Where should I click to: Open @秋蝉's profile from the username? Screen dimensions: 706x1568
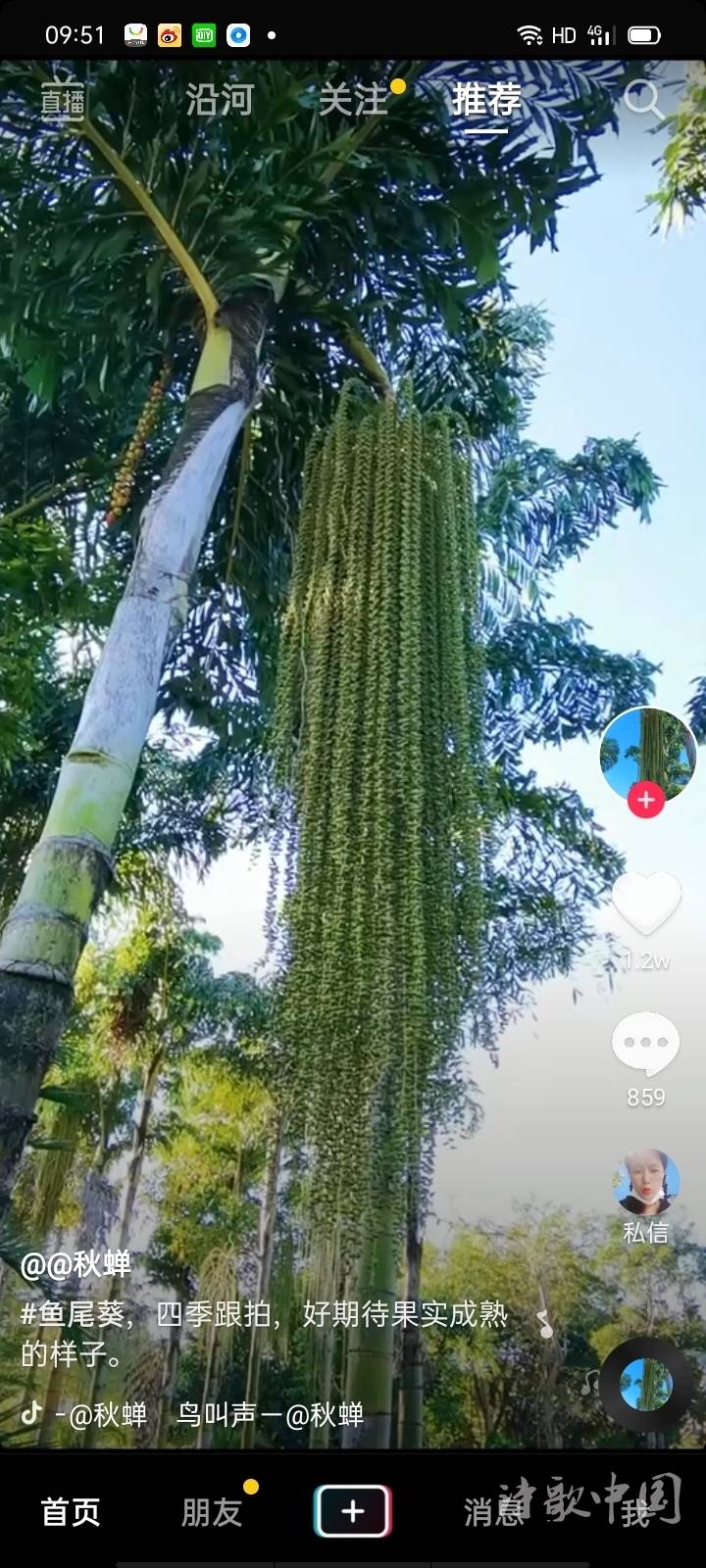click(x=76, y=1264)
